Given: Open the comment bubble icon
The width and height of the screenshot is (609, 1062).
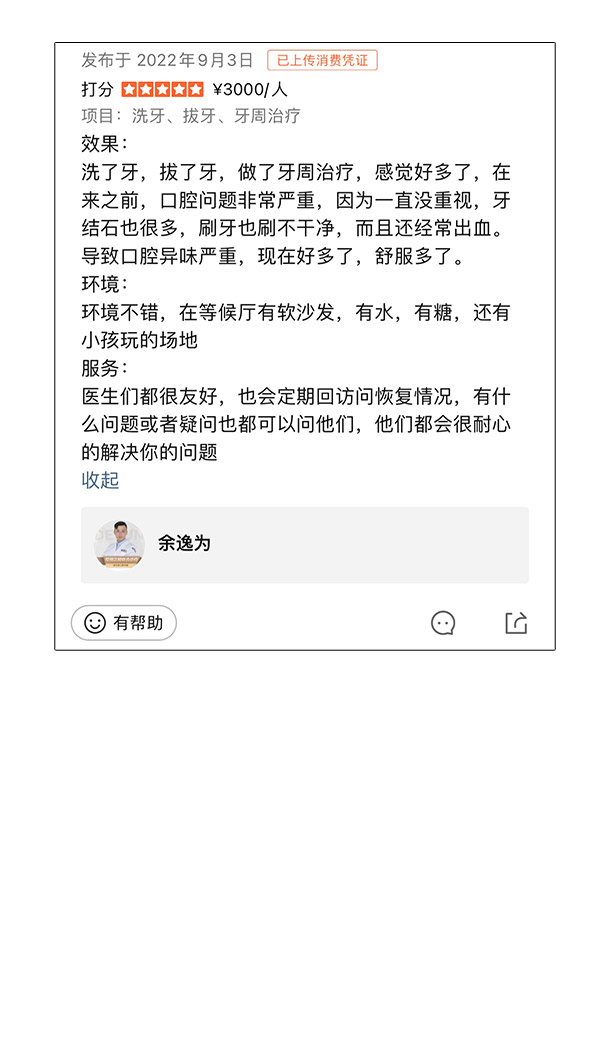Looking at the screenshot, I should 443,623.
